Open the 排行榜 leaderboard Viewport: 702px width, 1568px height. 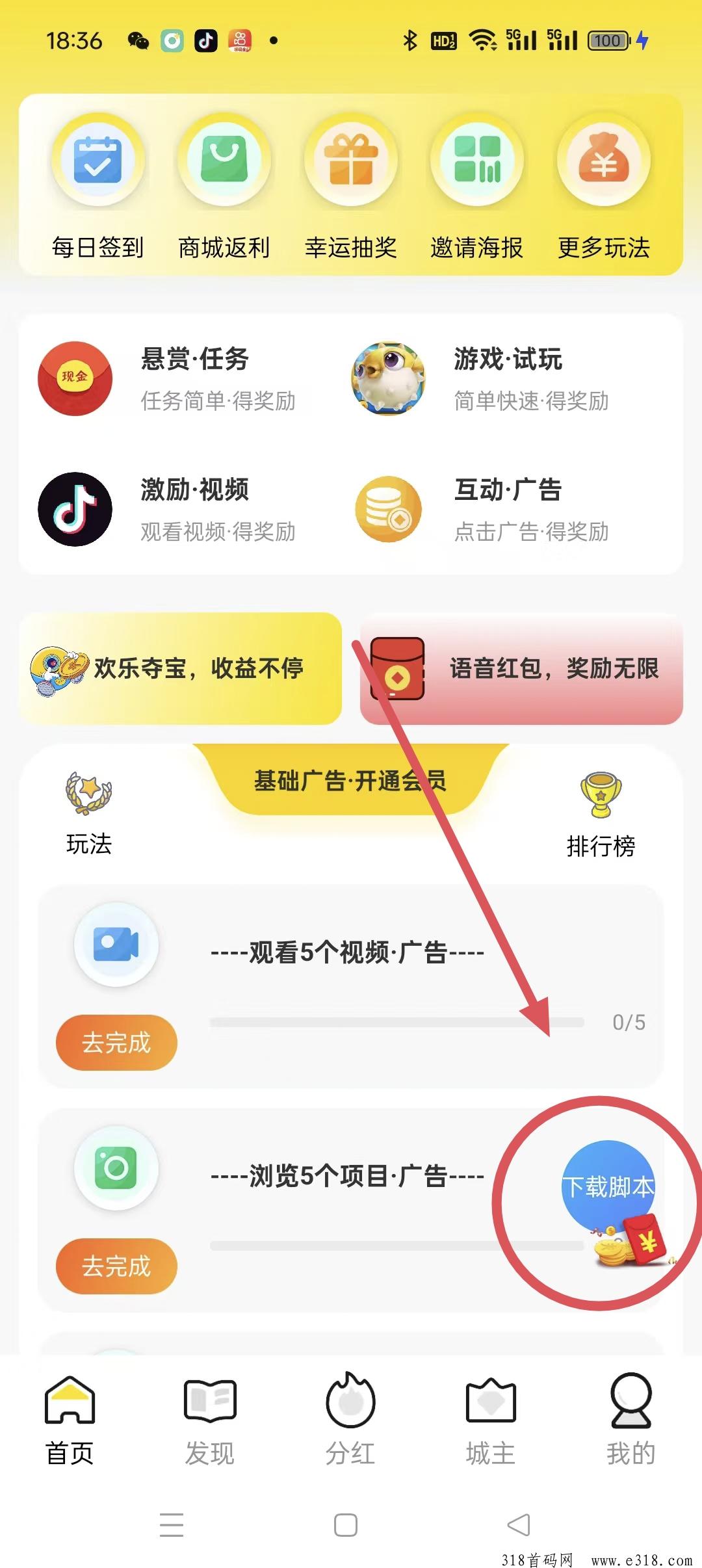(601, 816)
